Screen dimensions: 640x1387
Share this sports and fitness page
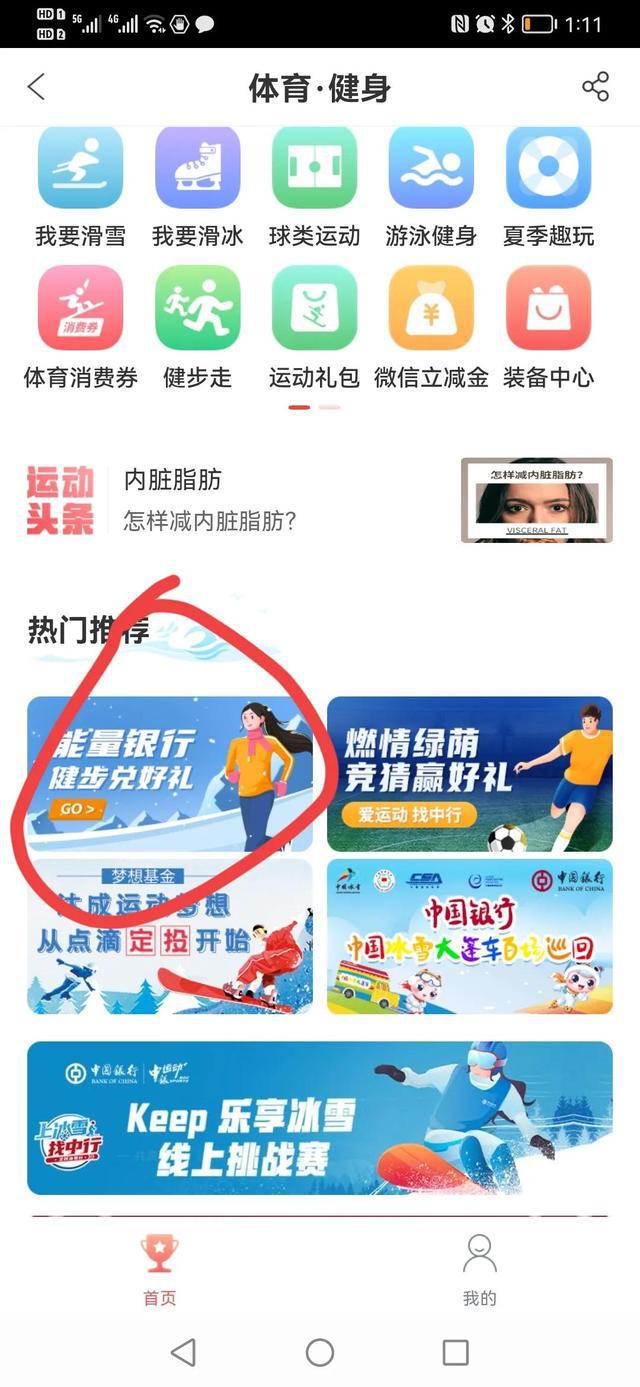coord(595,87)
